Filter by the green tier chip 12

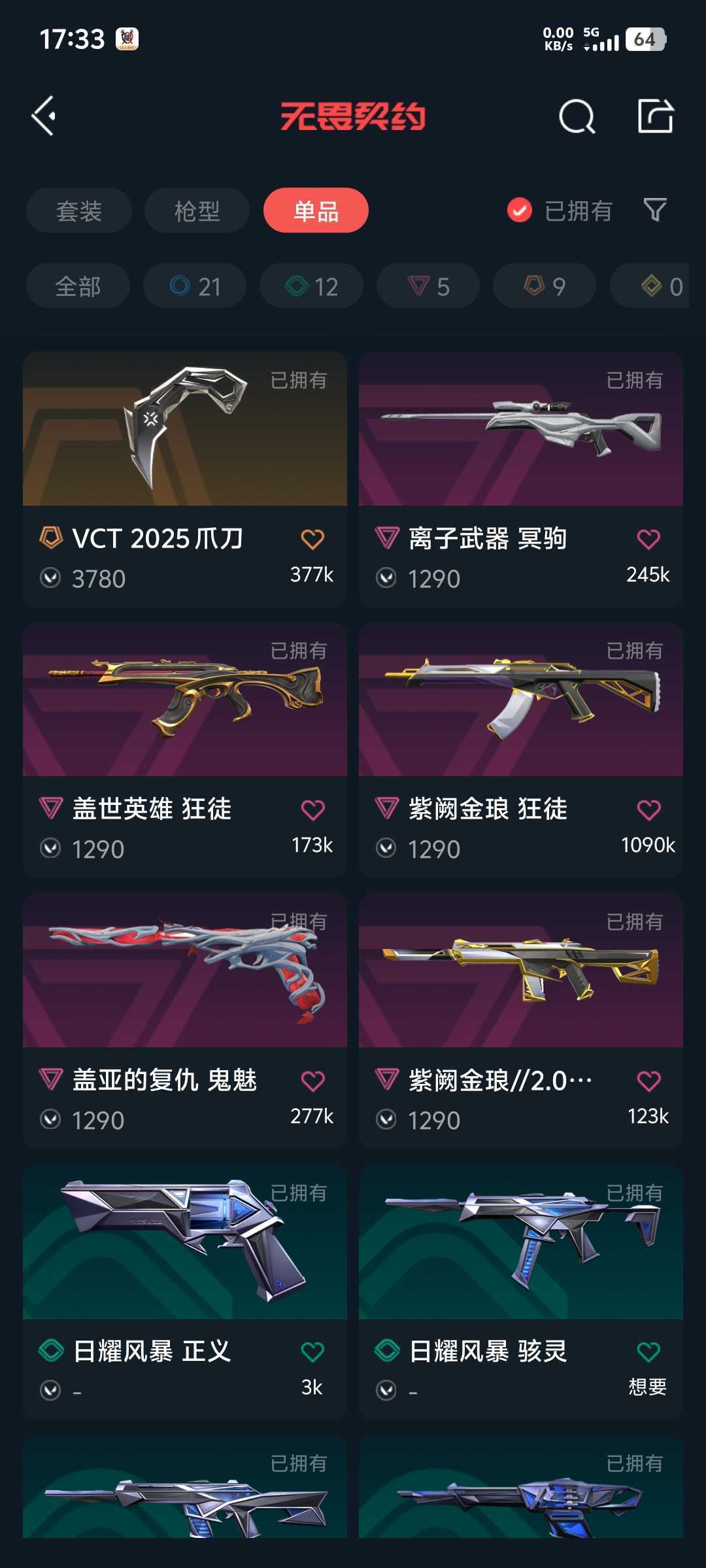(311, 286)
